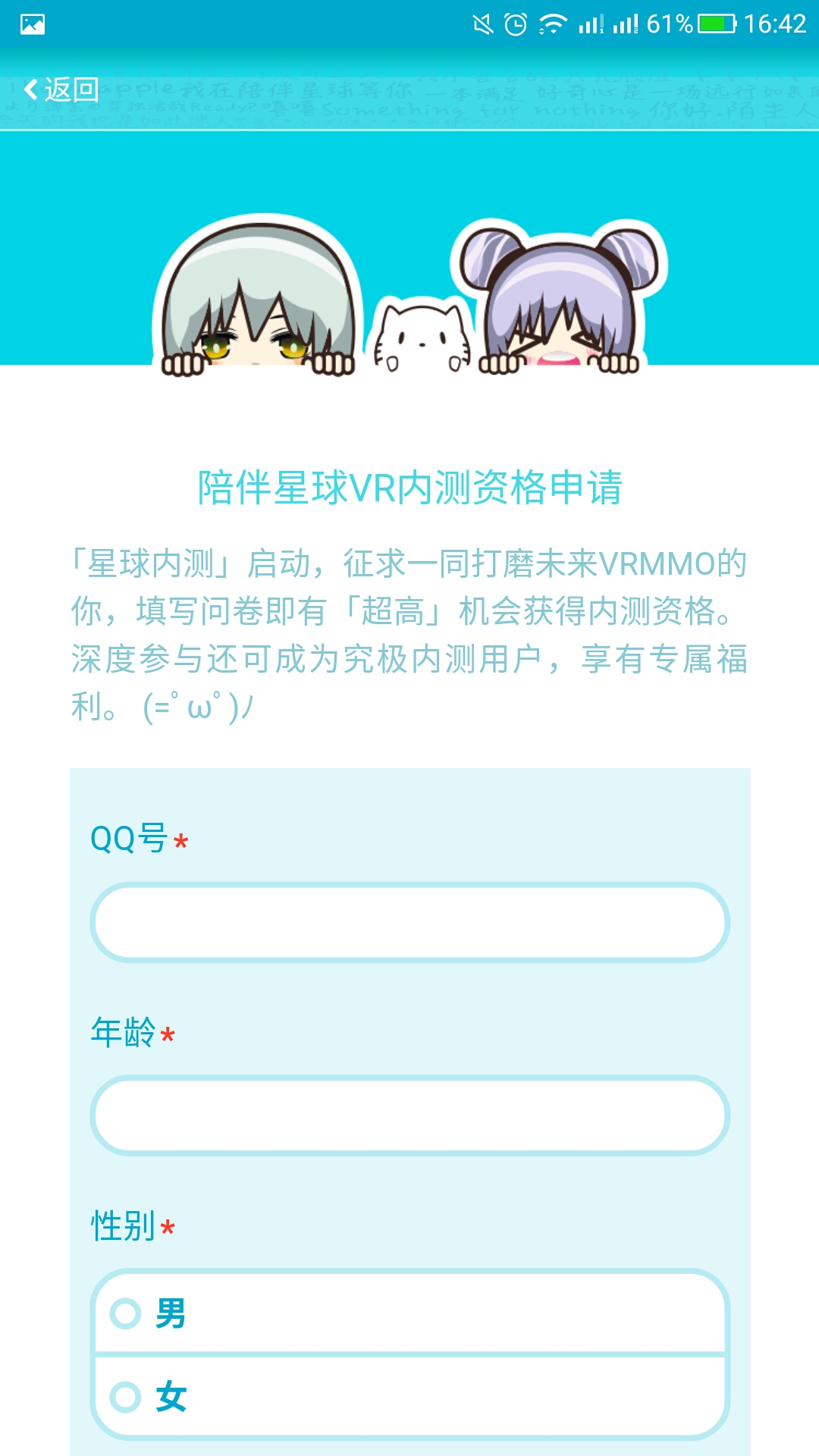The height and width of the screenshot is (1456, 819).
Task: Focus the QQ号 input field
Action: coord(409,922)
